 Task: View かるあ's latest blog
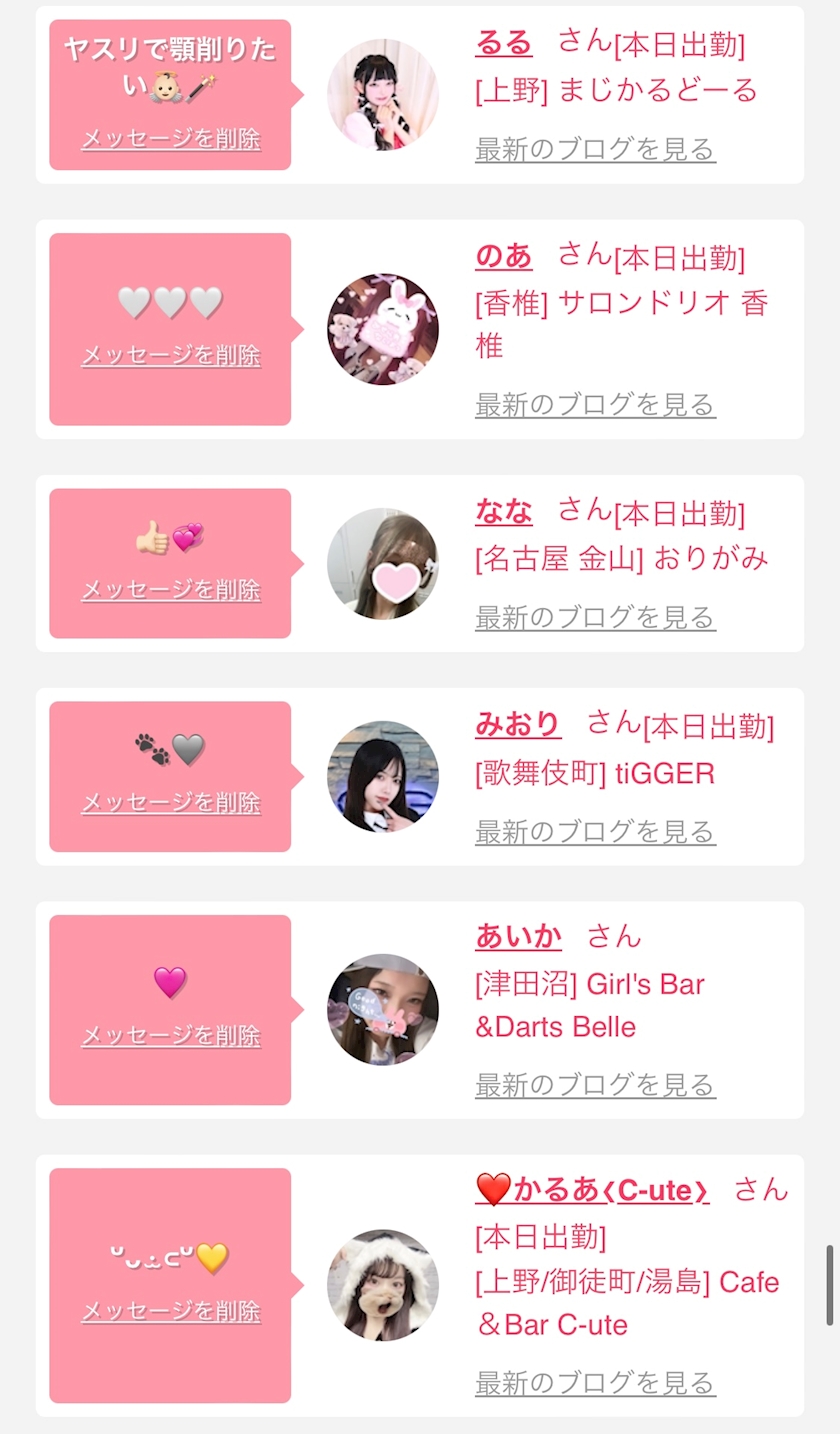(x=595, y=1383)
